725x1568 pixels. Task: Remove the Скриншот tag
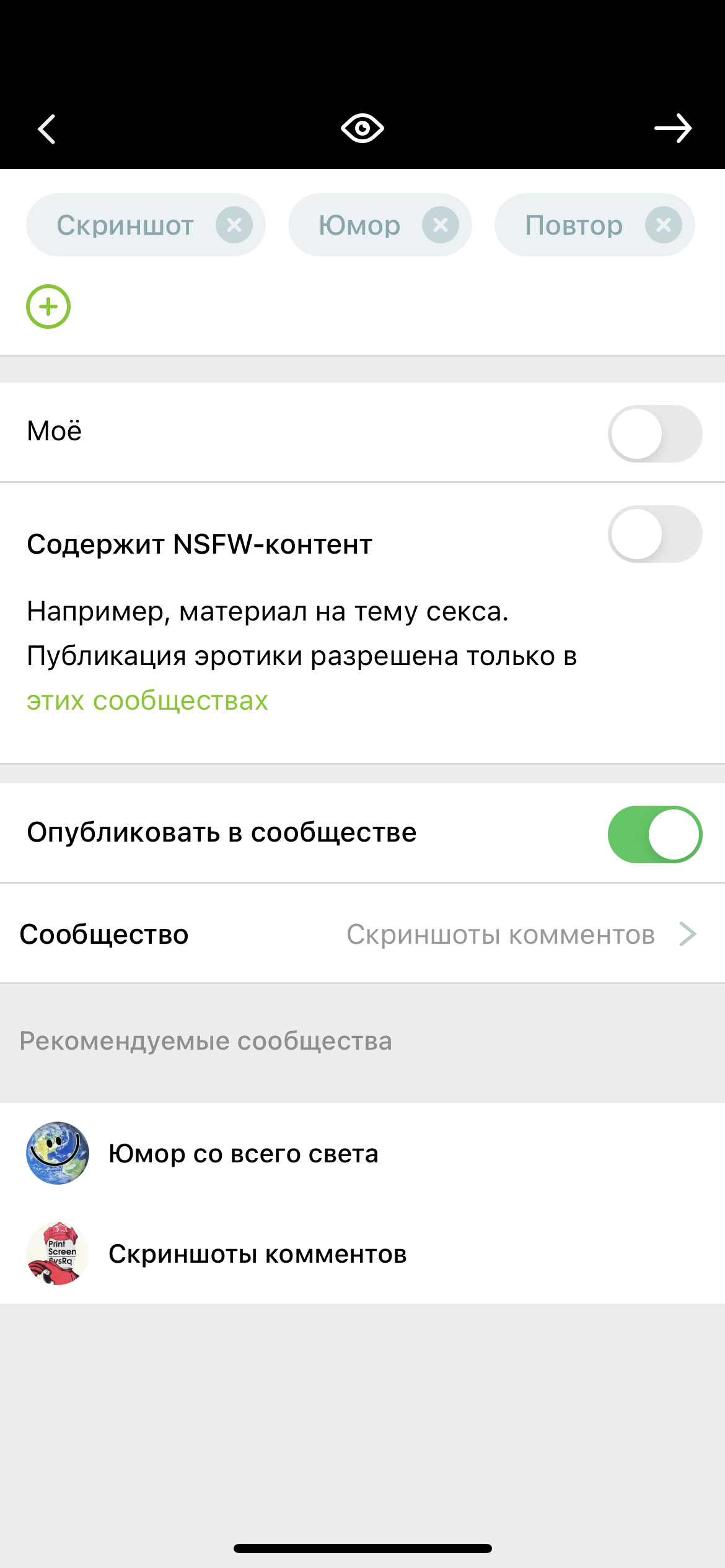click(234, 225)
